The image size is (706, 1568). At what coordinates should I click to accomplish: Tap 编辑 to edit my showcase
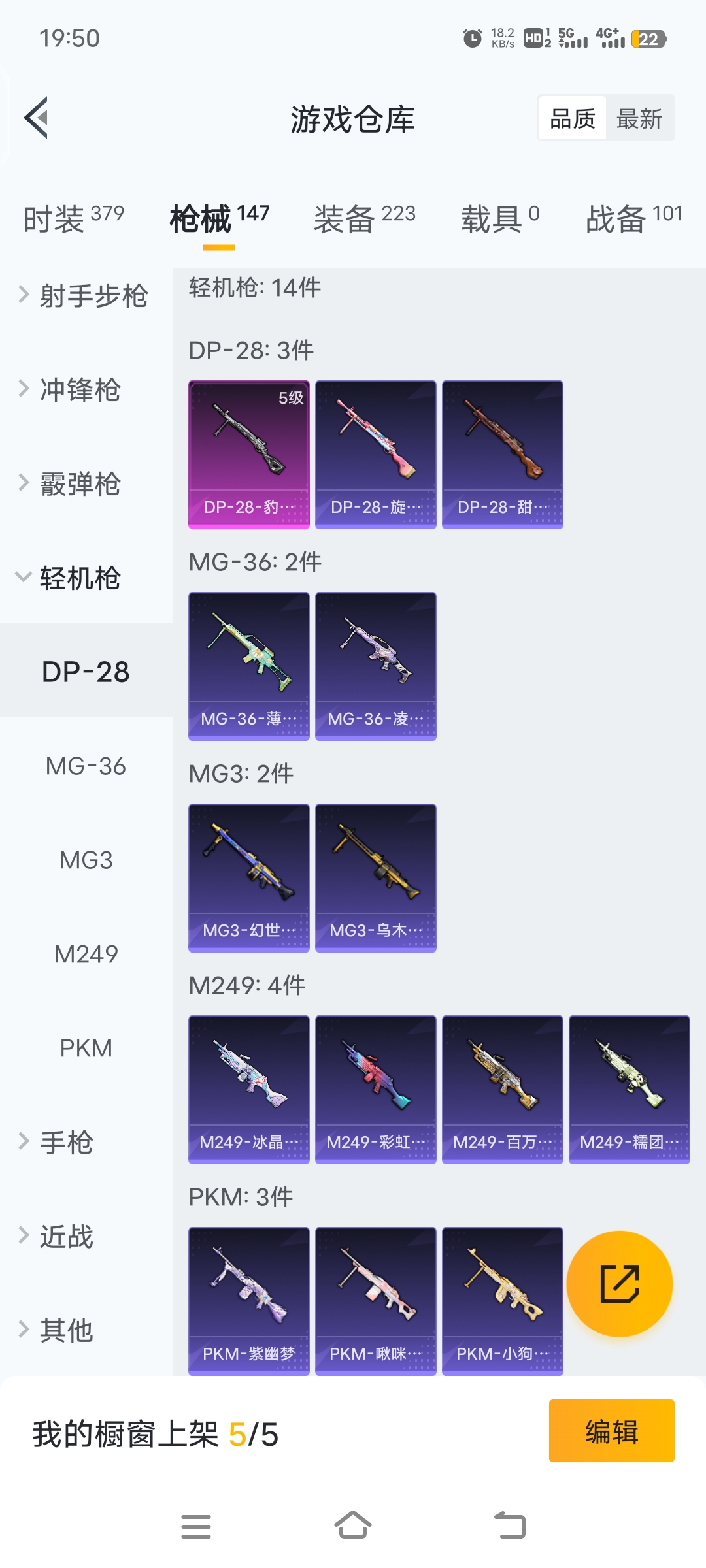tap(611, 1431)
